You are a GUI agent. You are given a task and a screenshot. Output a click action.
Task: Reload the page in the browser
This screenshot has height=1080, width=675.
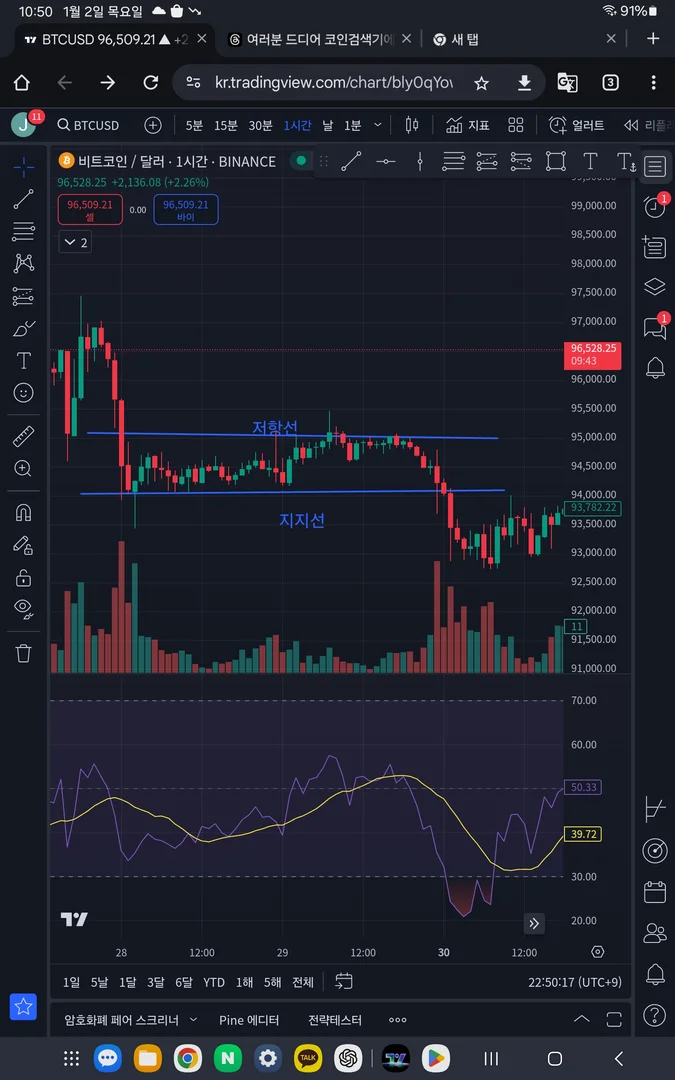151,82
